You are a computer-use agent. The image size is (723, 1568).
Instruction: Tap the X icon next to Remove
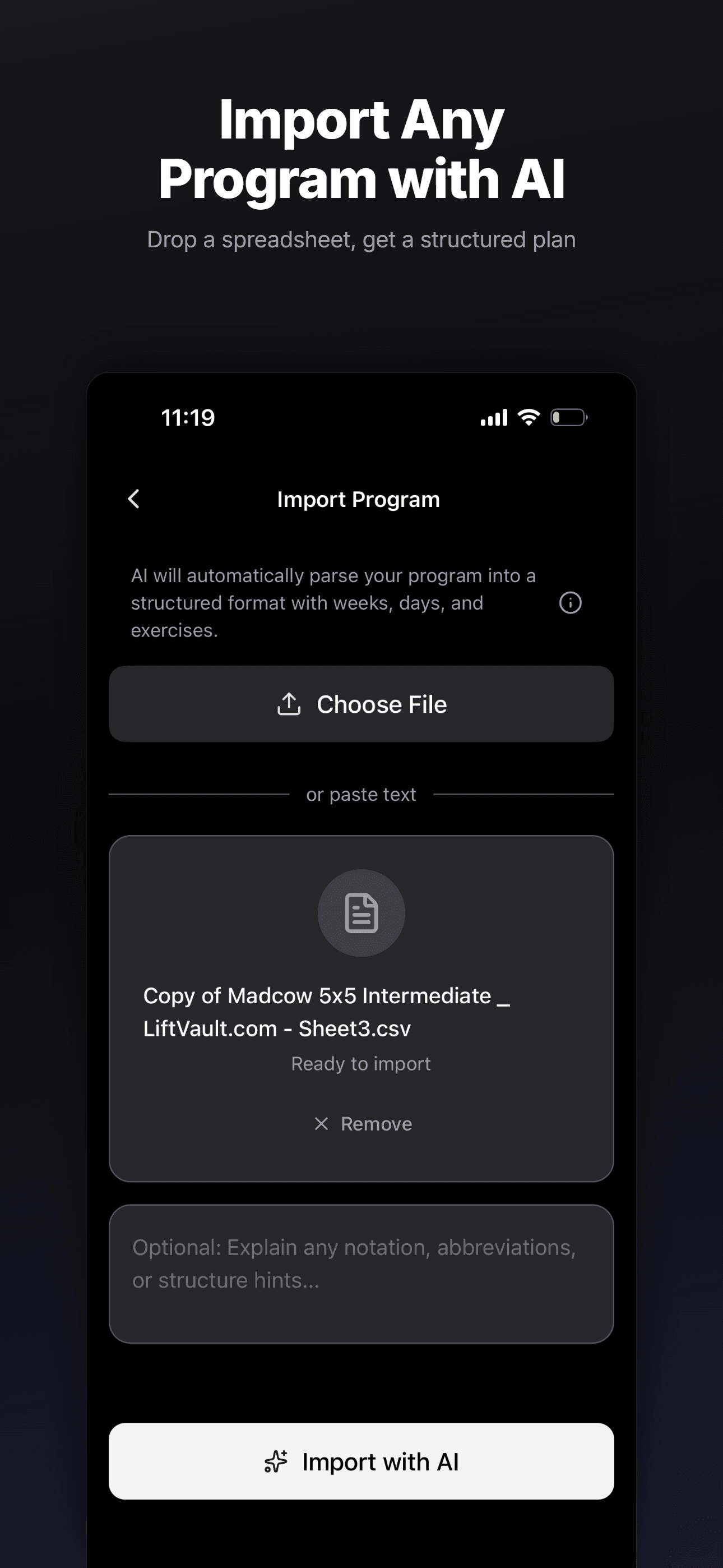click(321, 1124)
